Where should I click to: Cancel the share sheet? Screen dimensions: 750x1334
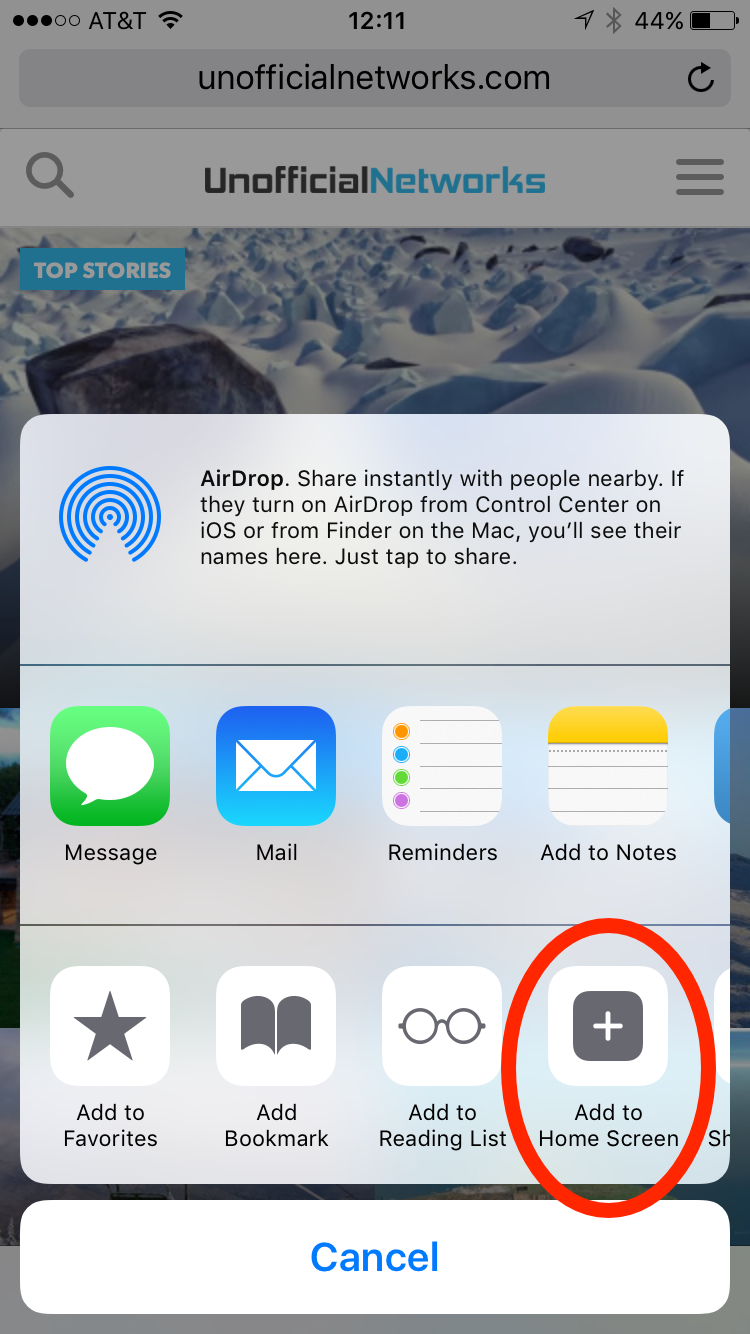[375, 1257]
